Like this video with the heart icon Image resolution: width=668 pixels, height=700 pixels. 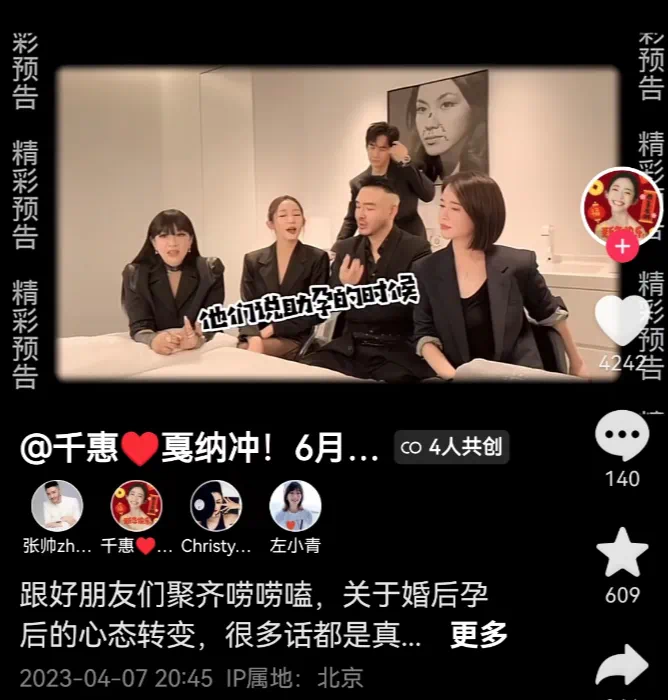point(622,320)
